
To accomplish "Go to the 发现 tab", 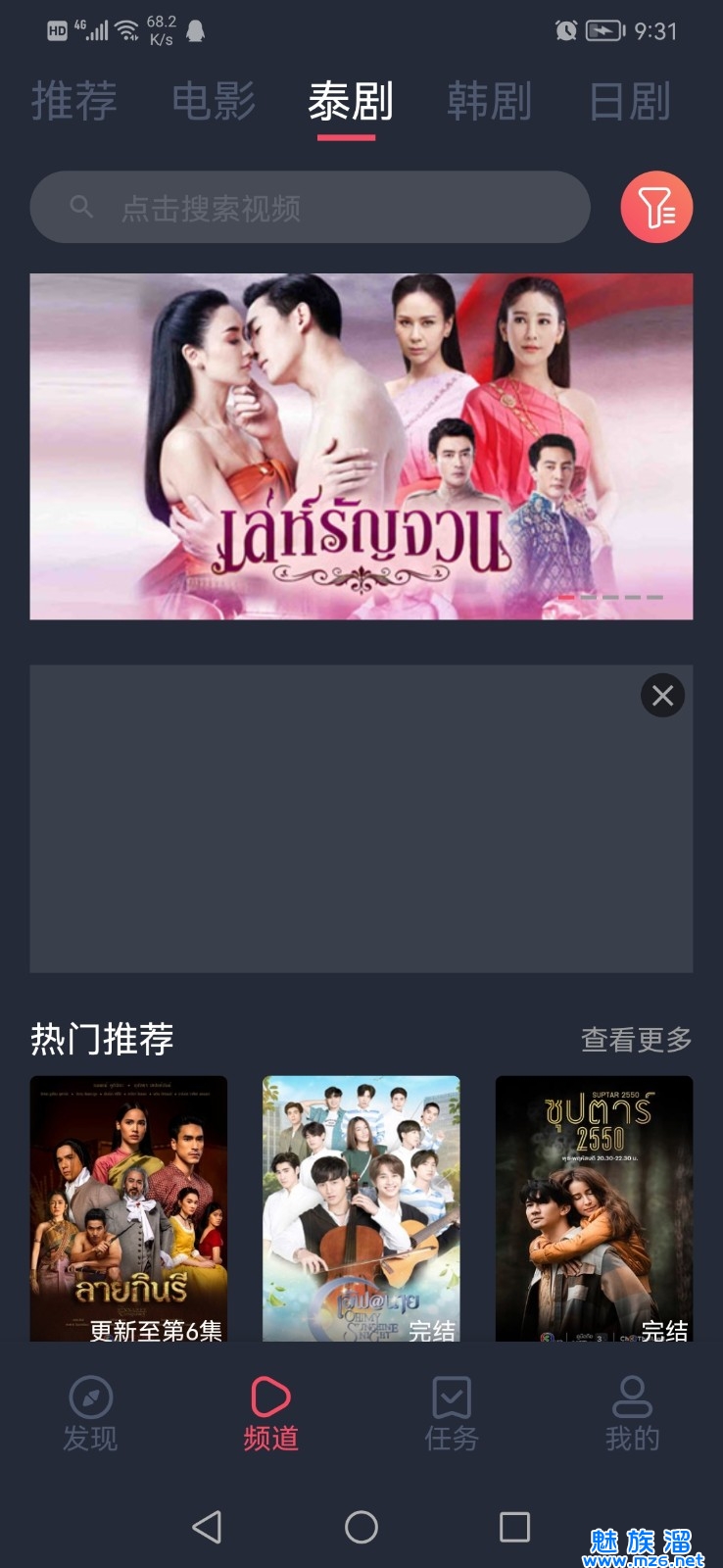I will (x=90, y=1413).
